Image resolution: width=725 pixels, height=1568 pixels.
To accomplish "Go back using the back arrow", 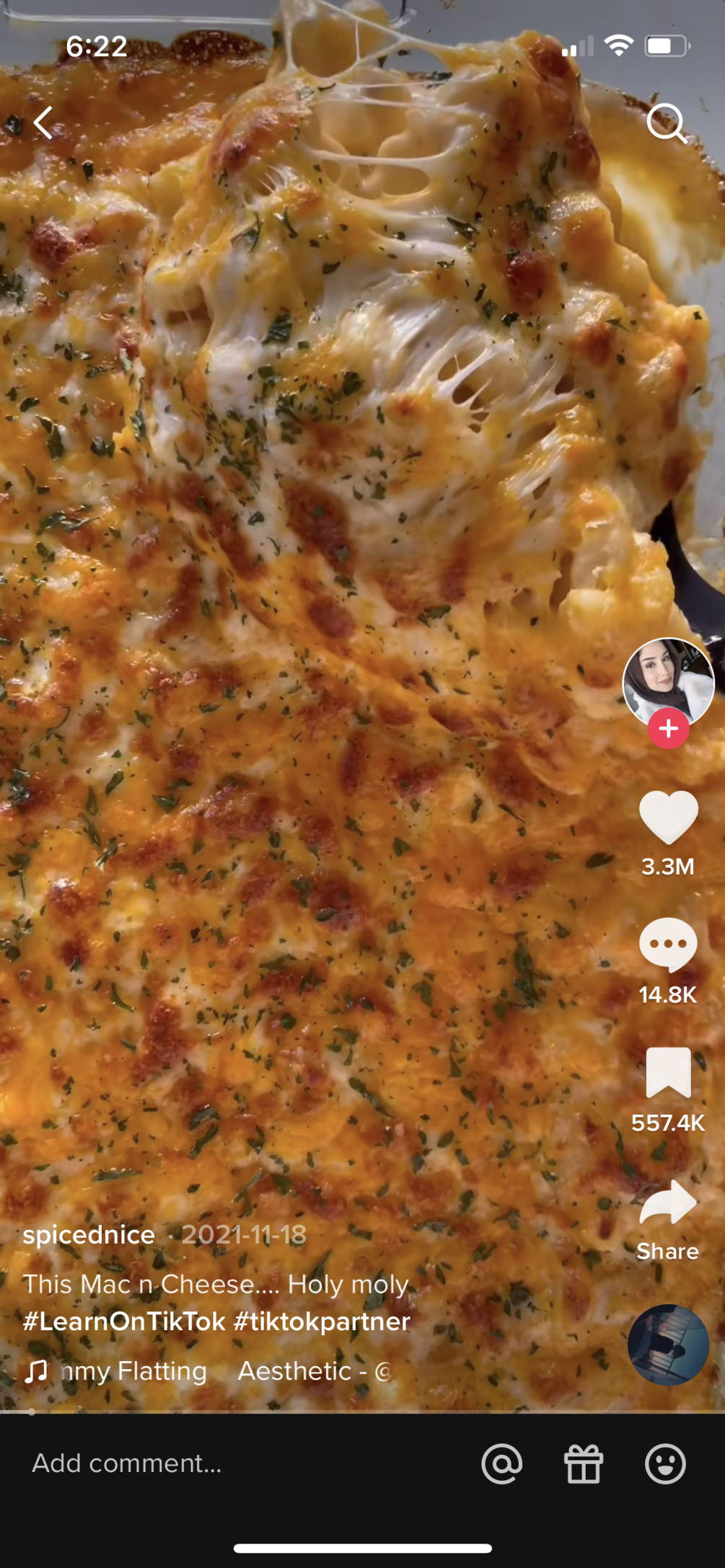I will 44,123.
